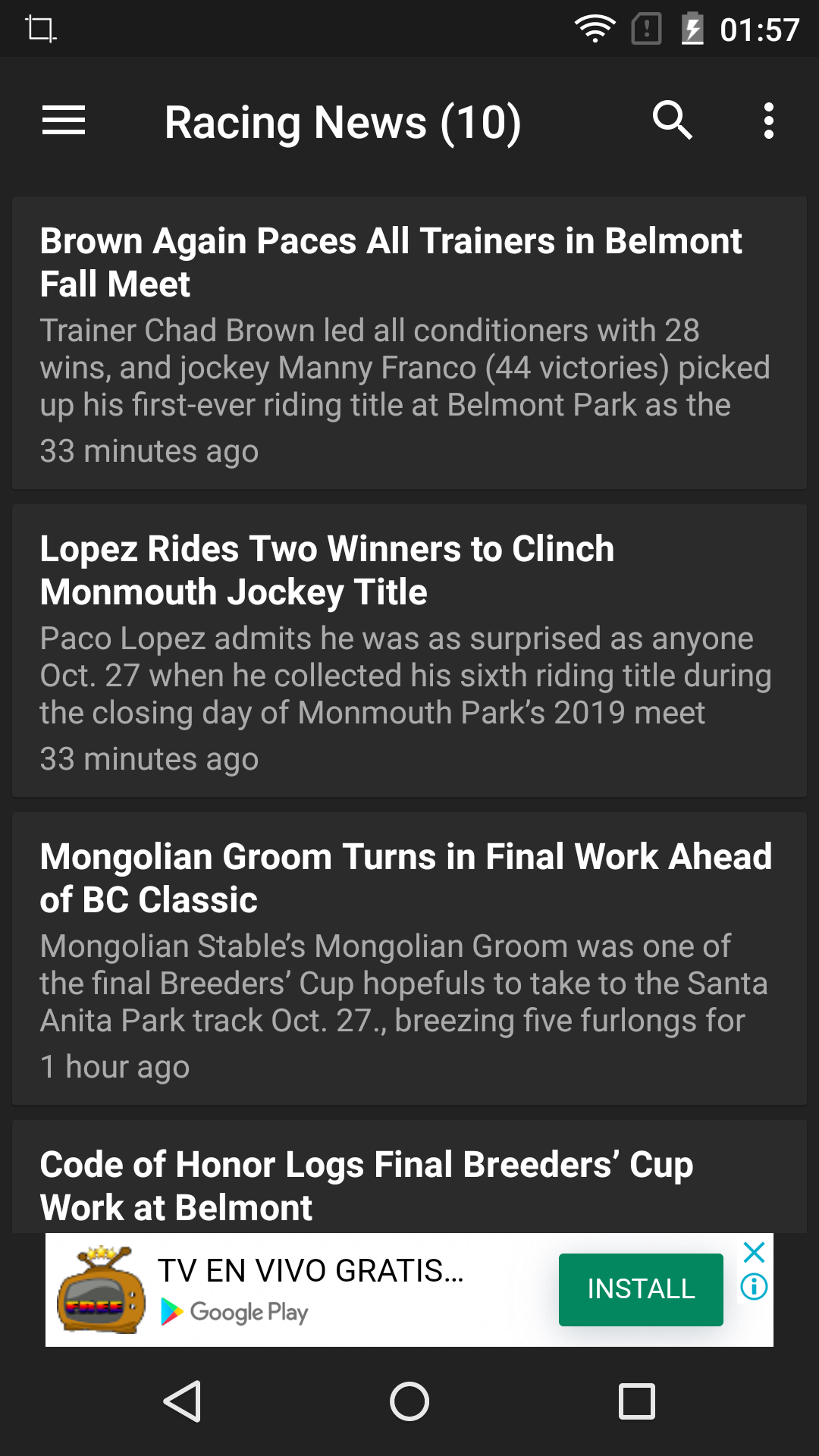Open the navigation drawer menu
This screenshot has height=1456, width=819.
(64, 121)
